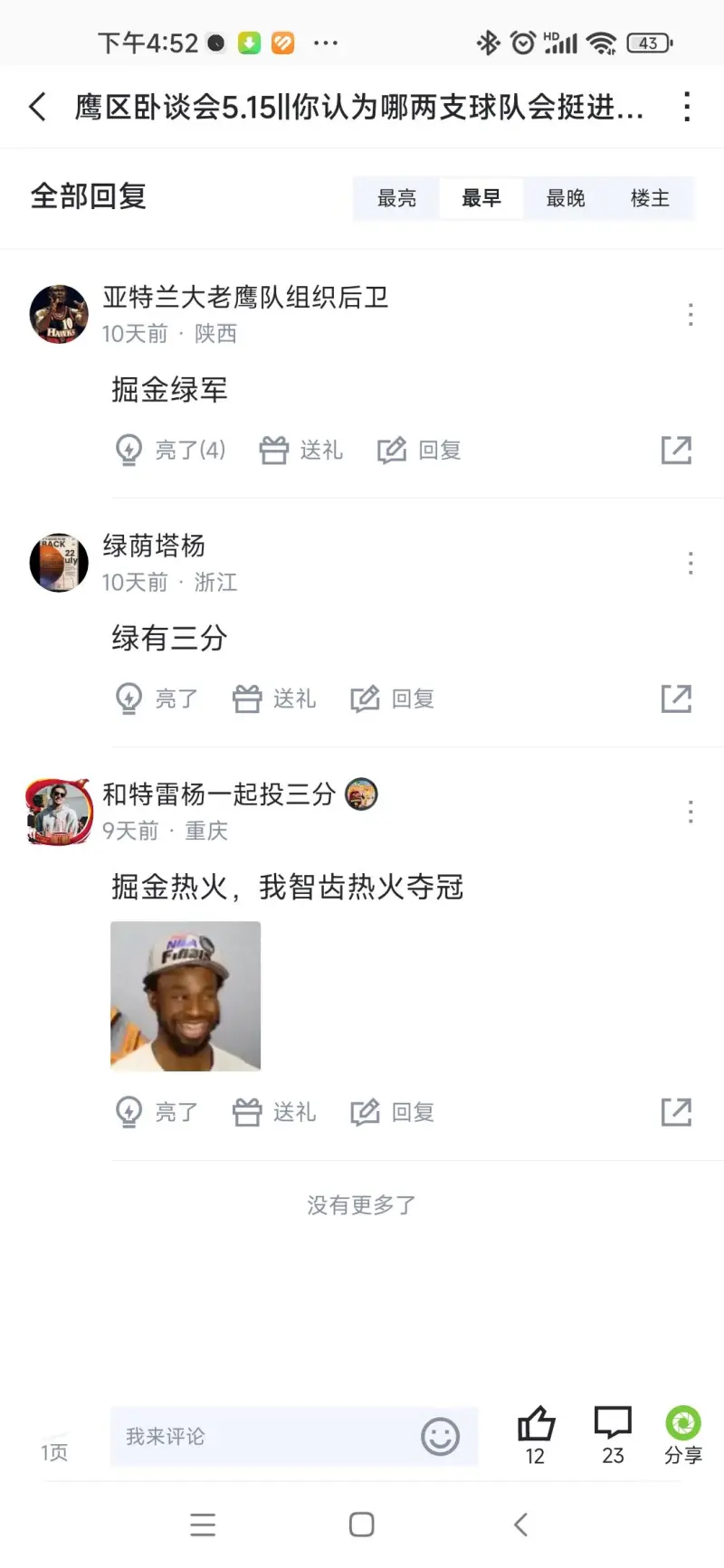The width and height of the screenshot is (724, 1568).
Task: Open 绿荫塔杨's profile avatar
Action: 59,562
